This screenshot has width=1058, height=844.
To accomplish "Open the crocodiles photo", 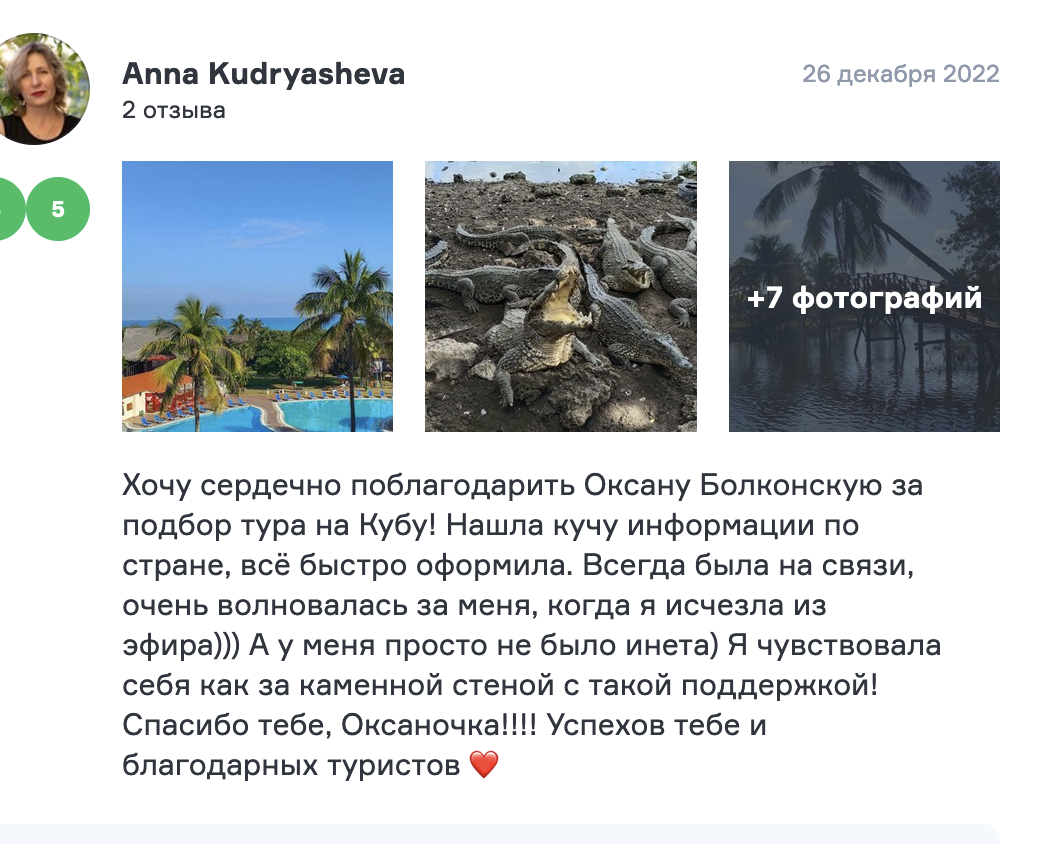I will tap(561, 296).
